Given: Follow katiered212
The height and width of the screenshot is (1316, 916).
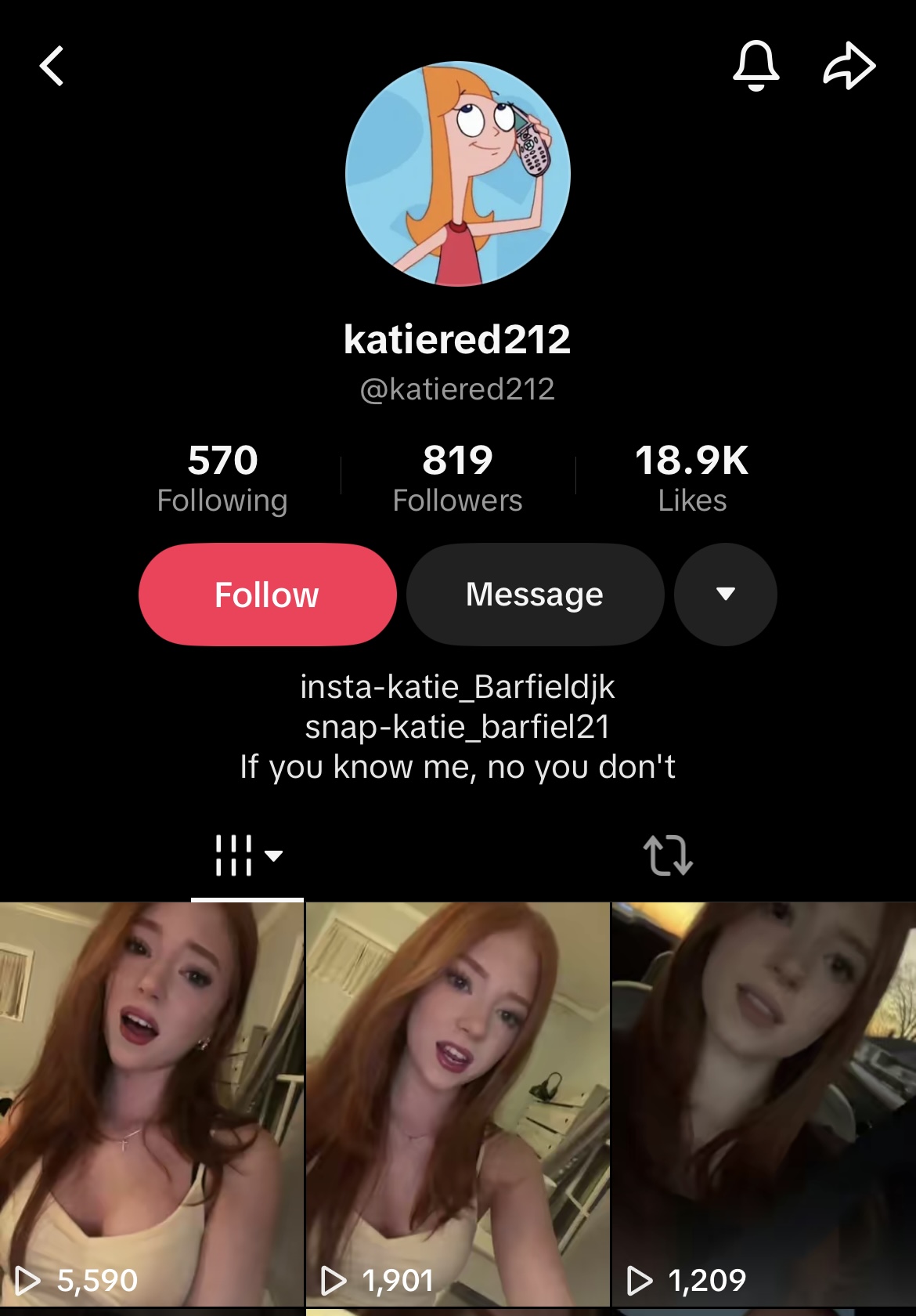Looking at the screenshot, I should pyautogui.click(x=267, y=595).
